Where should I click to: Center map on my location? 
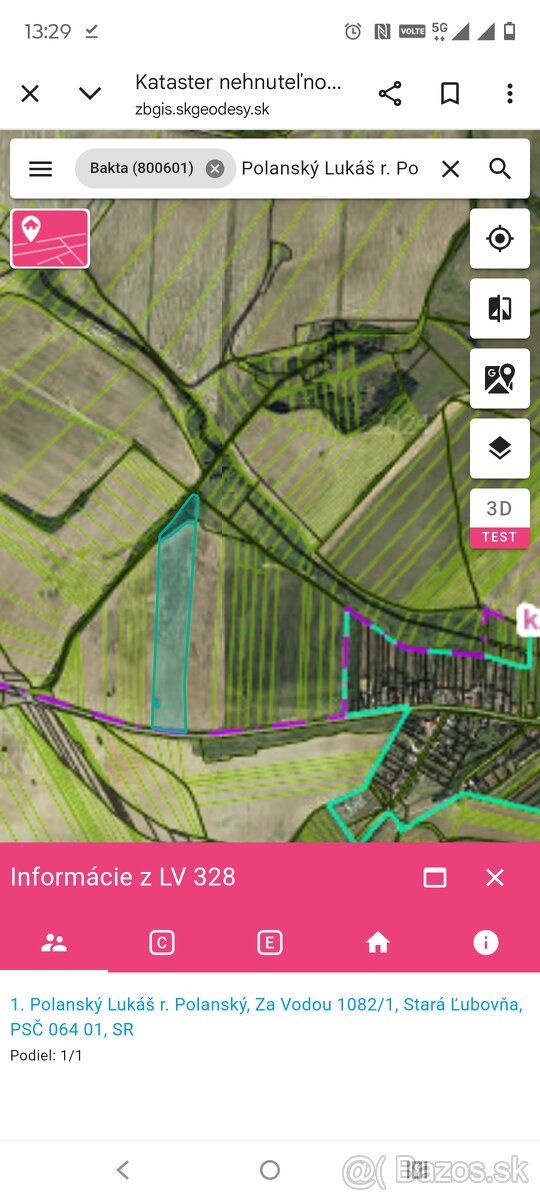tap(500, 238)
